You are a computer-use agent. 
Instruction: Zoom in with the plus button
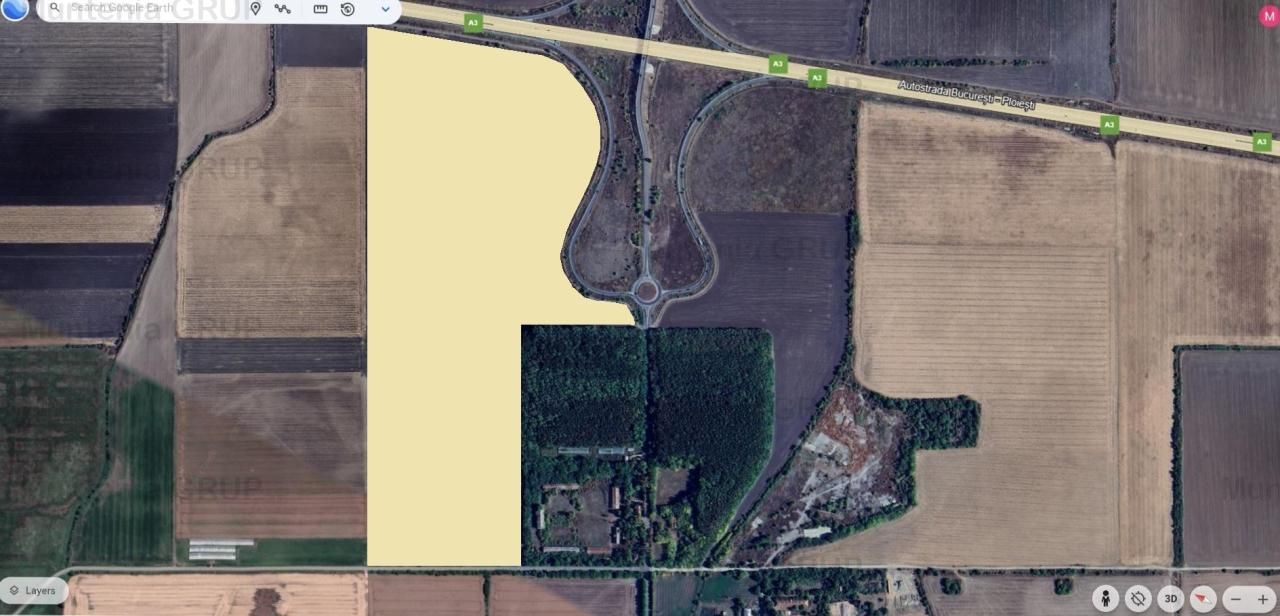tap(1263, 599)
